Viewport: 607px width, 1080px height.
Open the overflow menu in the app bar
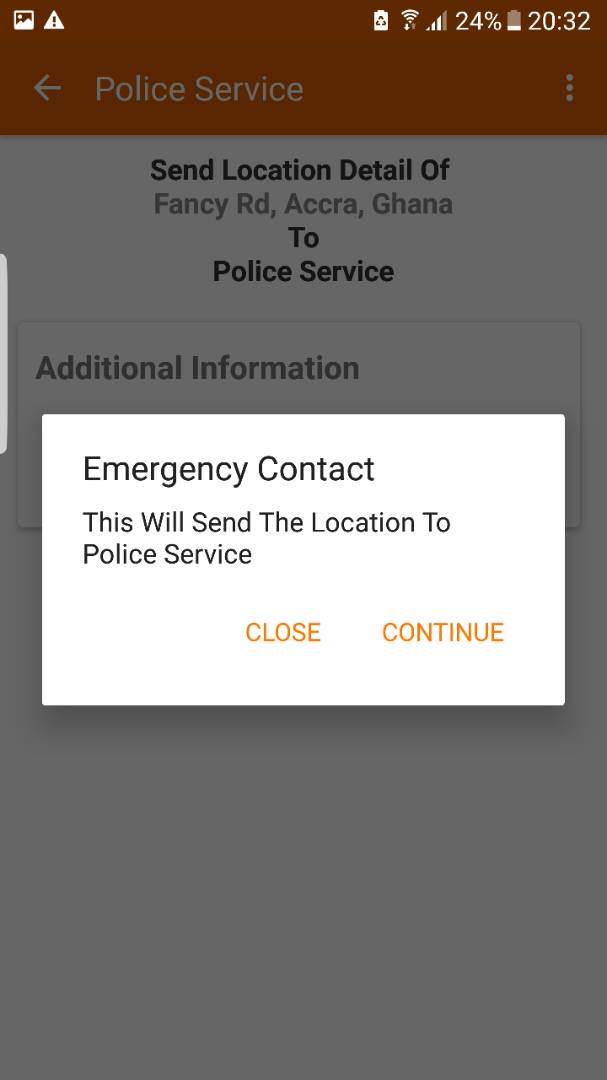pos(569,88)
